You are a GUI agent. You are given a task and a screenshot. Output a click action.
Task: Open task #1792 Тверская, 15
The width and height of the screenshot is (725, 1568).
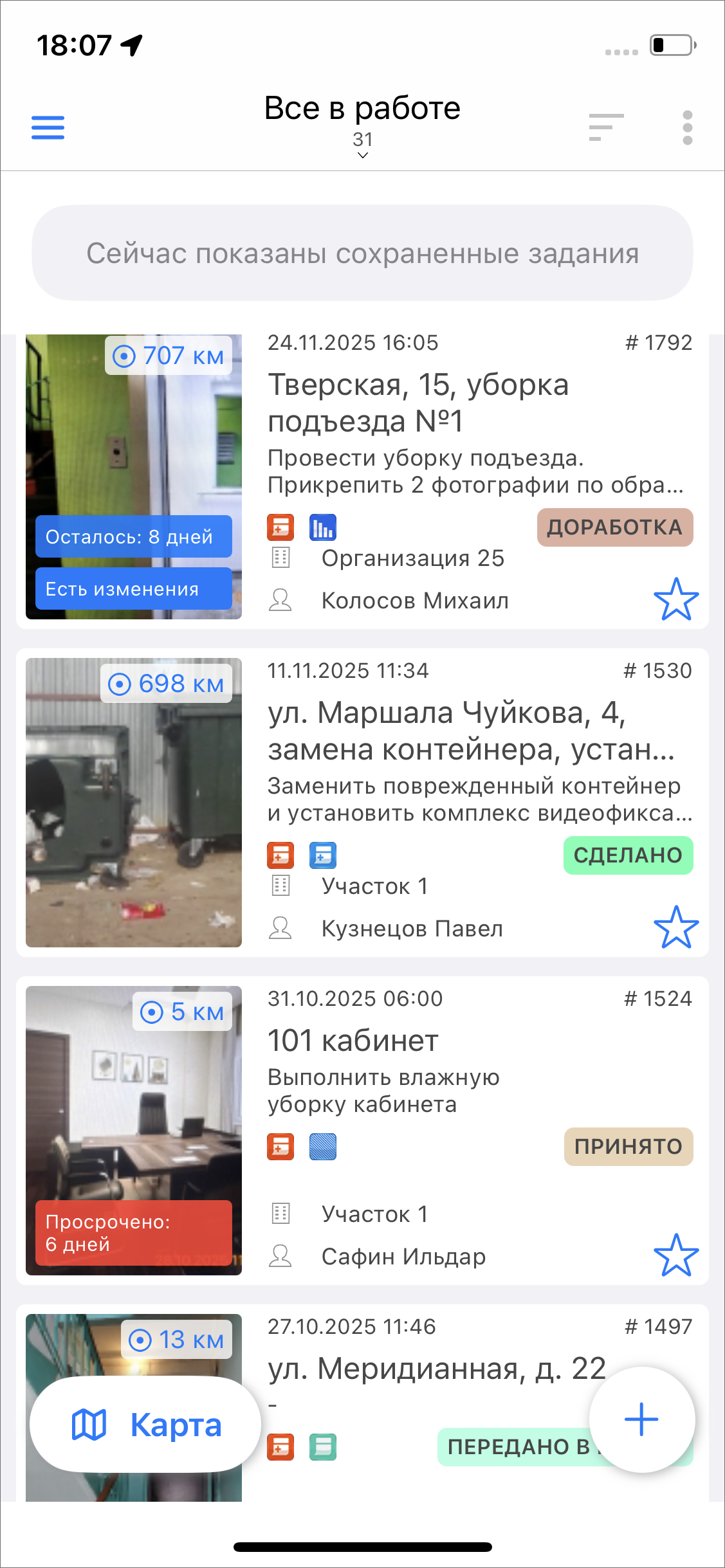pyautogui.click(x=418, y=403)
